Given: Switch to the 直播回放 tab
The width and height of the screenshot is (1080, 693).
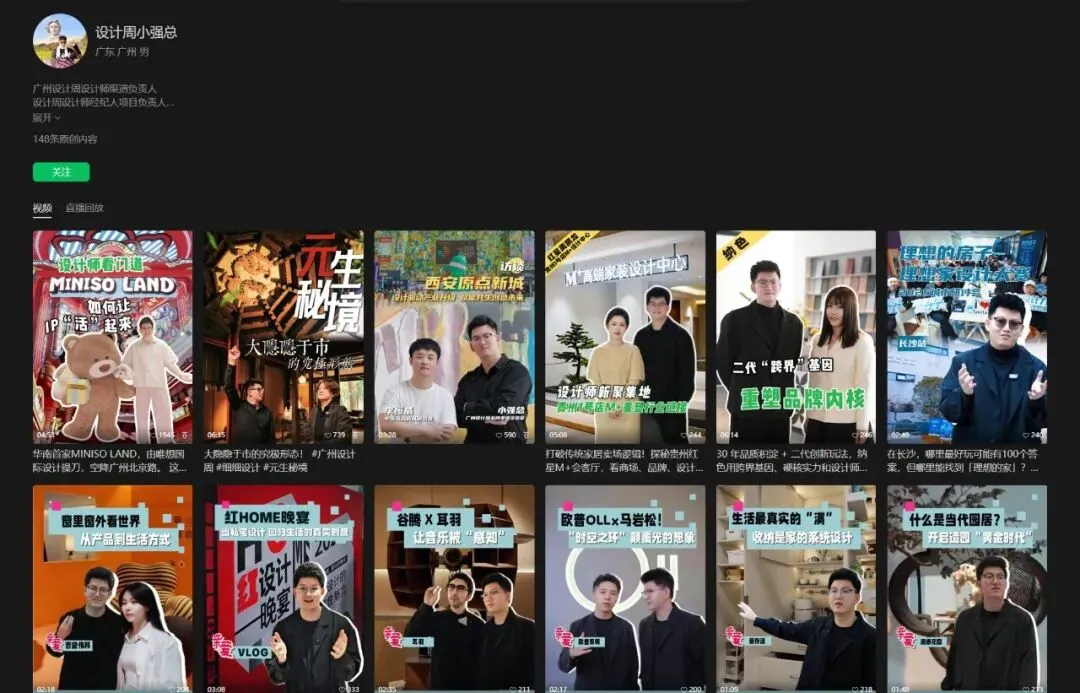Looking at the screenshot, I should pos(84,207).
